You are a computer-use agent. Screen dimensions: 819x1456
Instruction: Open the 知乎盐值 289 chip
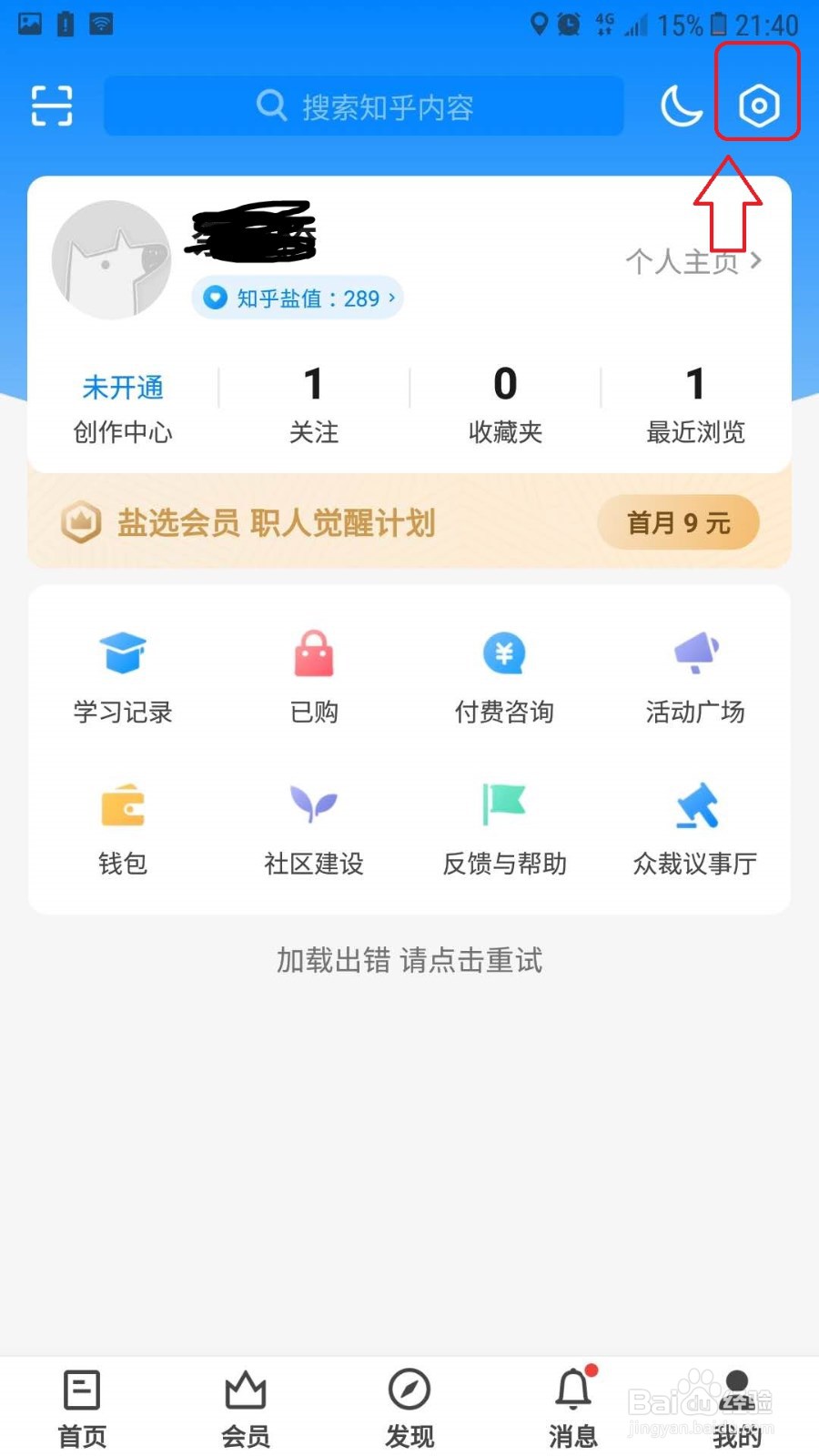click(x=298, y=298)
